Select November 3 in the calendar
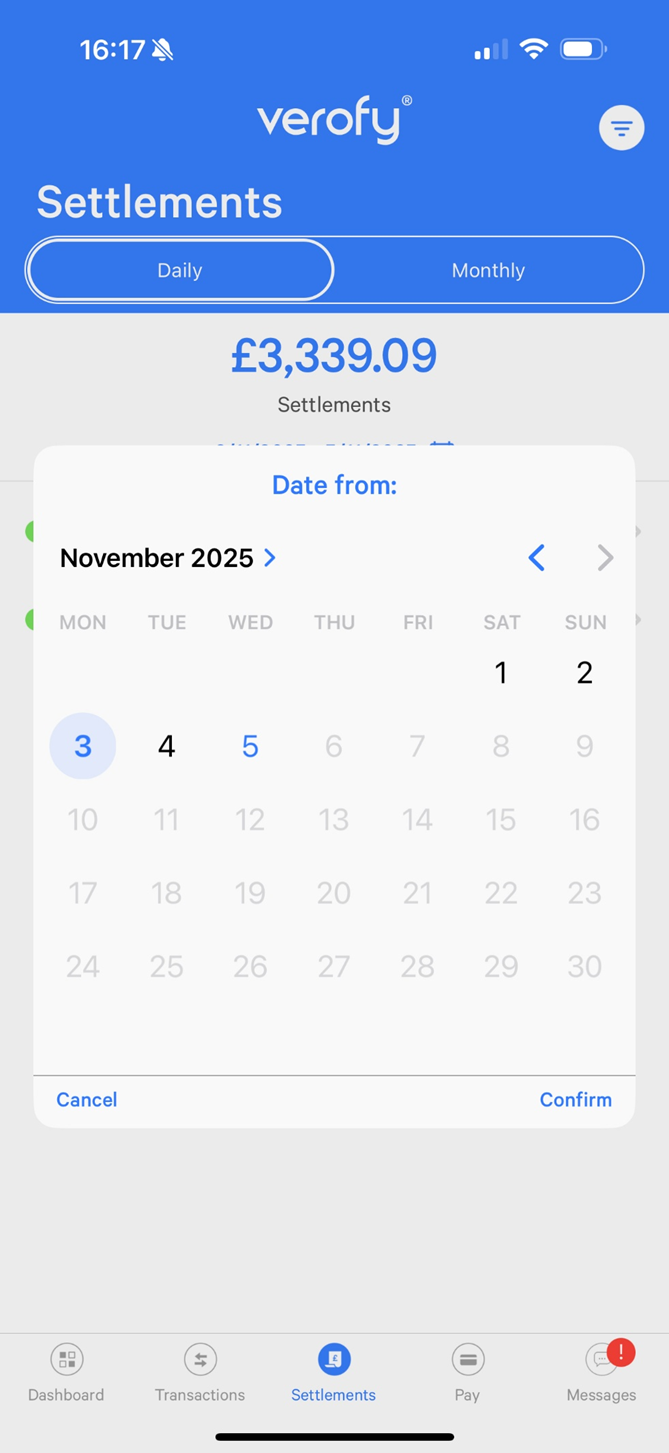 (x=83, y=746)
